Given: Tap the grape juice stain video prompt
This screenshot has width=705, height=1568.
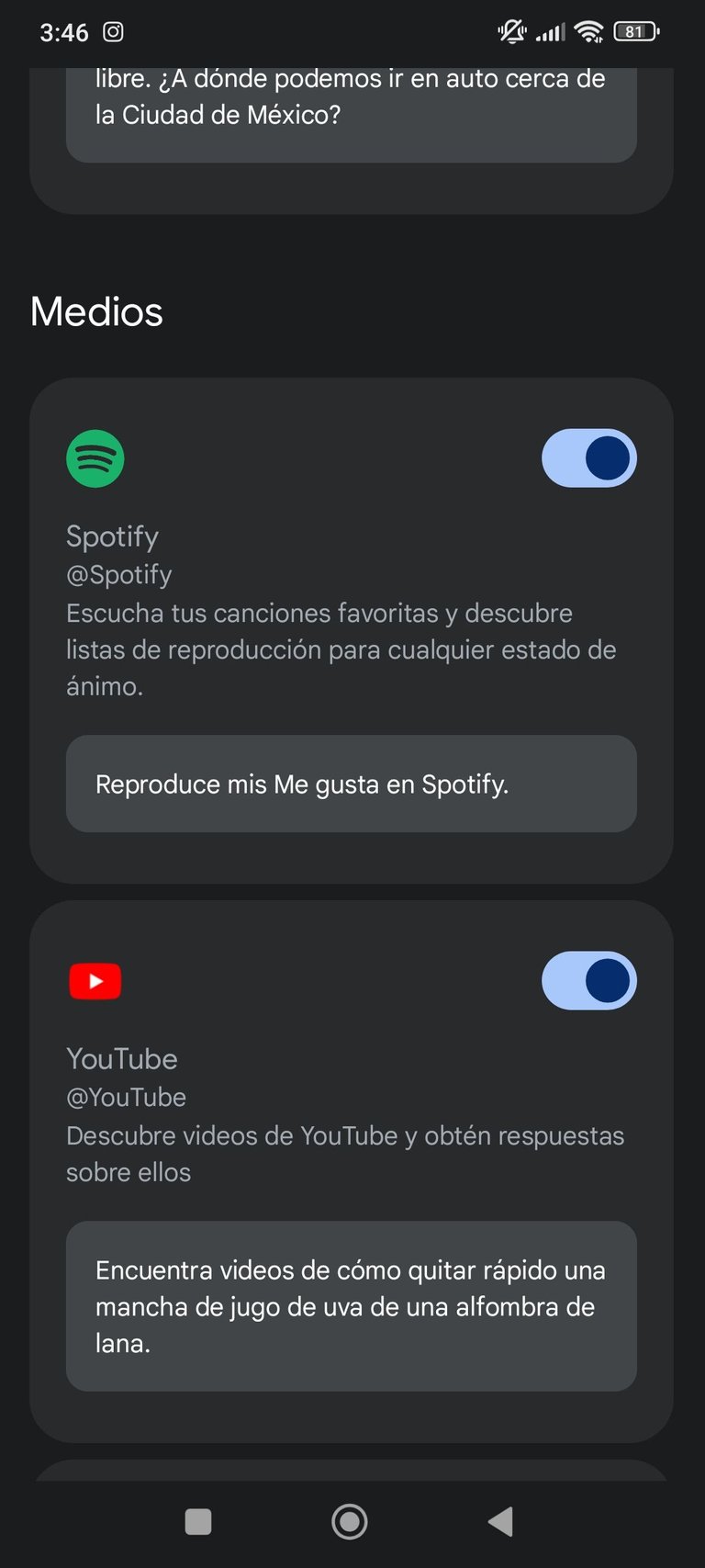Looking at the screenshot, I should tap(352, 1306).
